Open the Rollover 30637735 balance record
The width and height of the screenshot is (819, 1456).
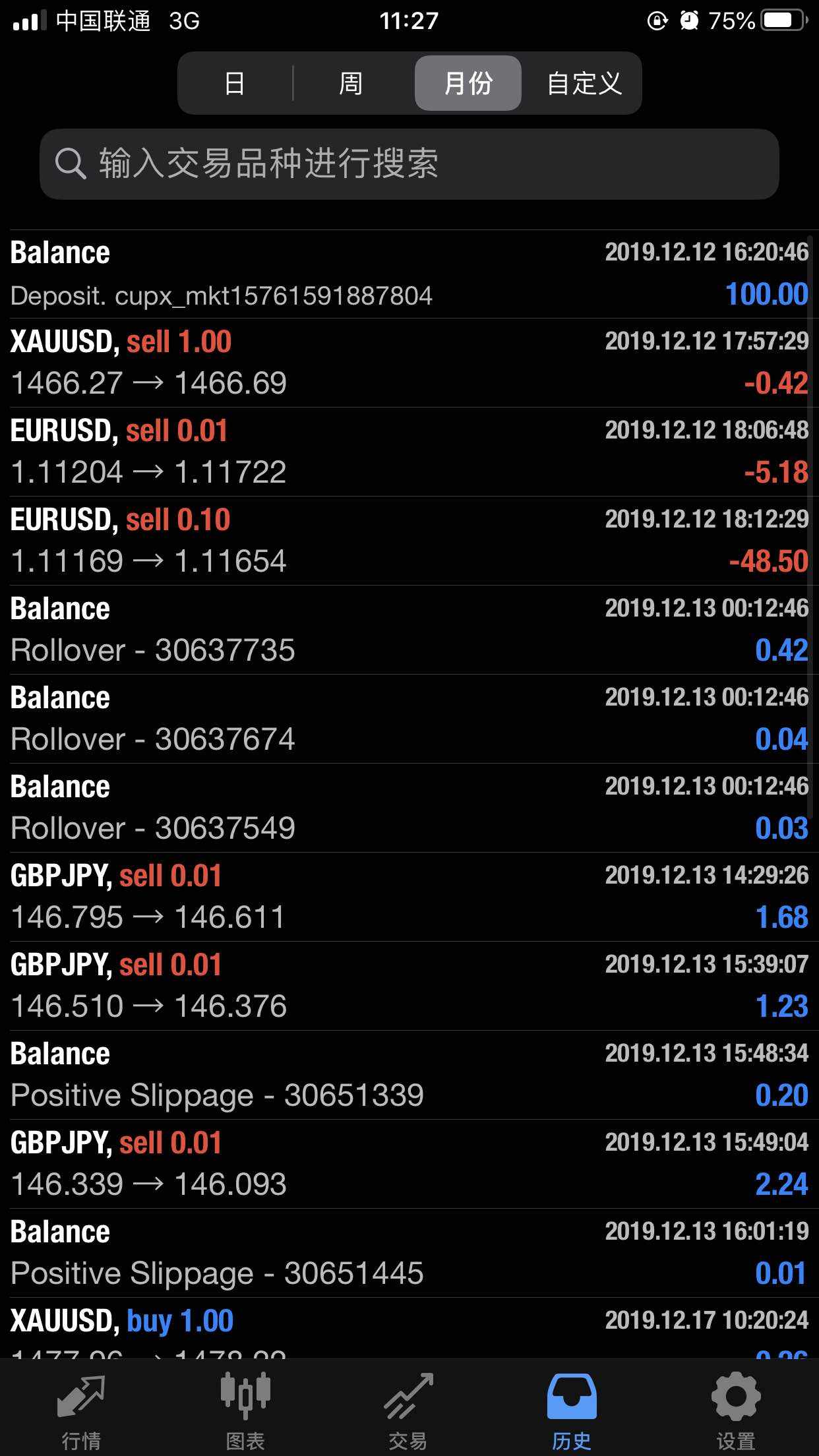tap(409, 628)
